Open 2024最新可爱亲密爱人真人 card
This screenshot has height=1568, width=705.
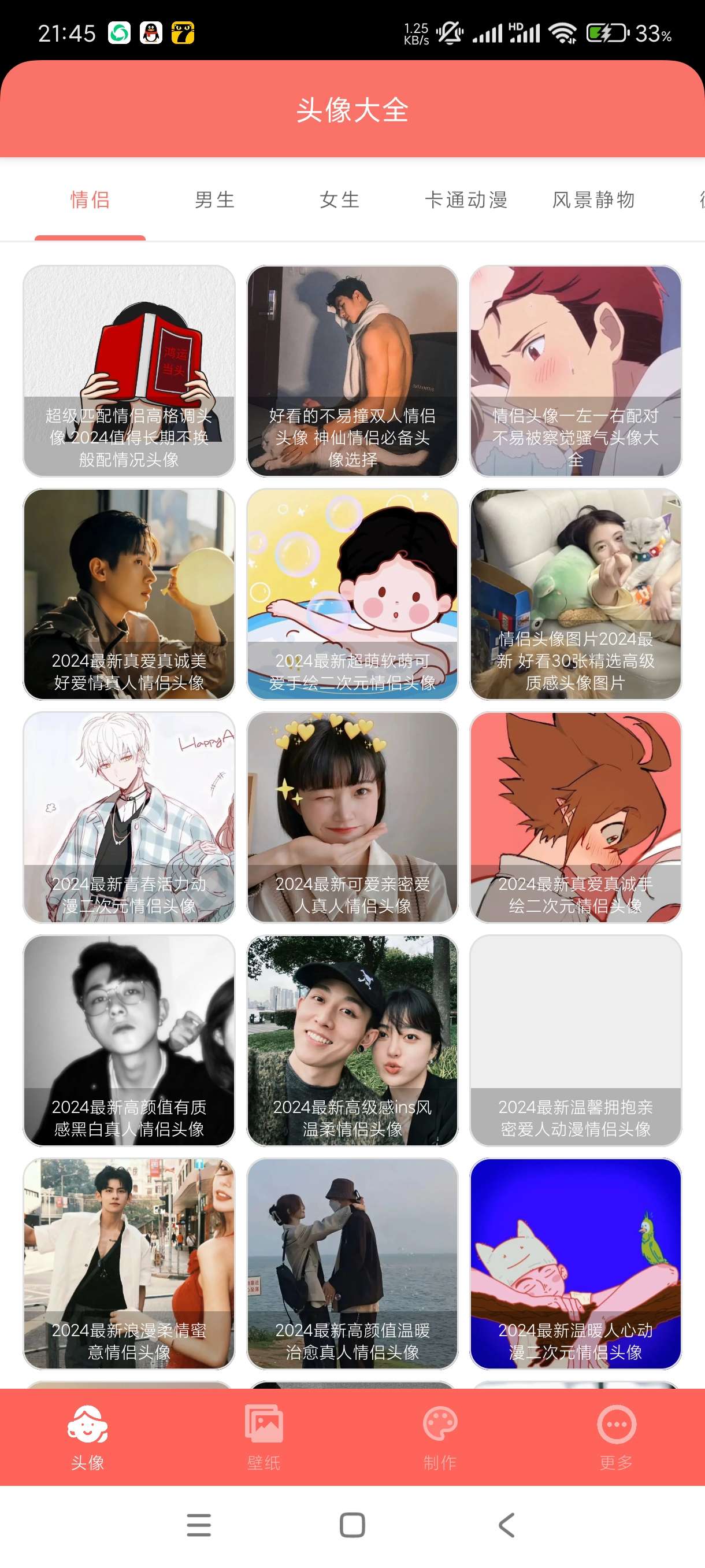[352, 818]
